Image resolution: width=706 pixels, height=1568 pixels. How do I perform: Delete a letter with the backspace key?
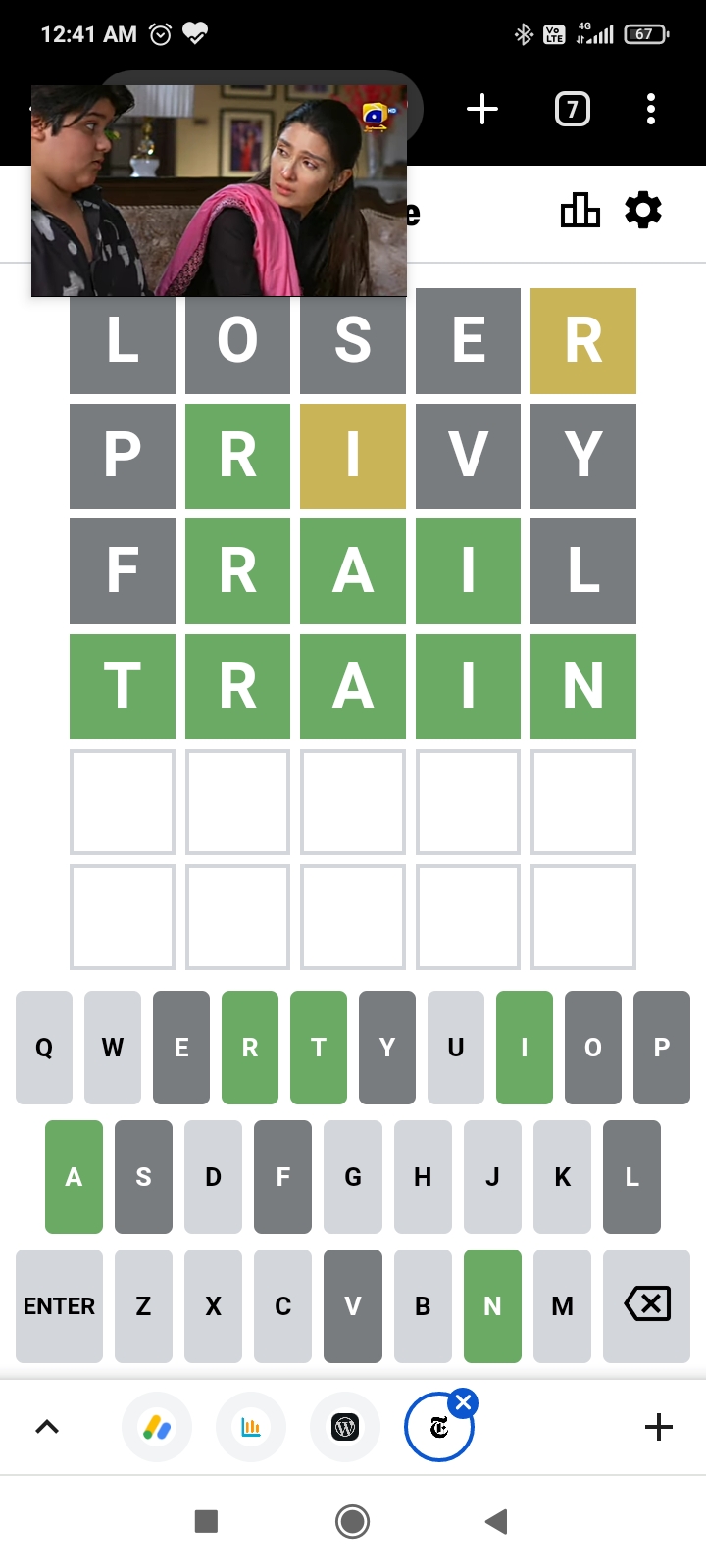(647, 1306)
